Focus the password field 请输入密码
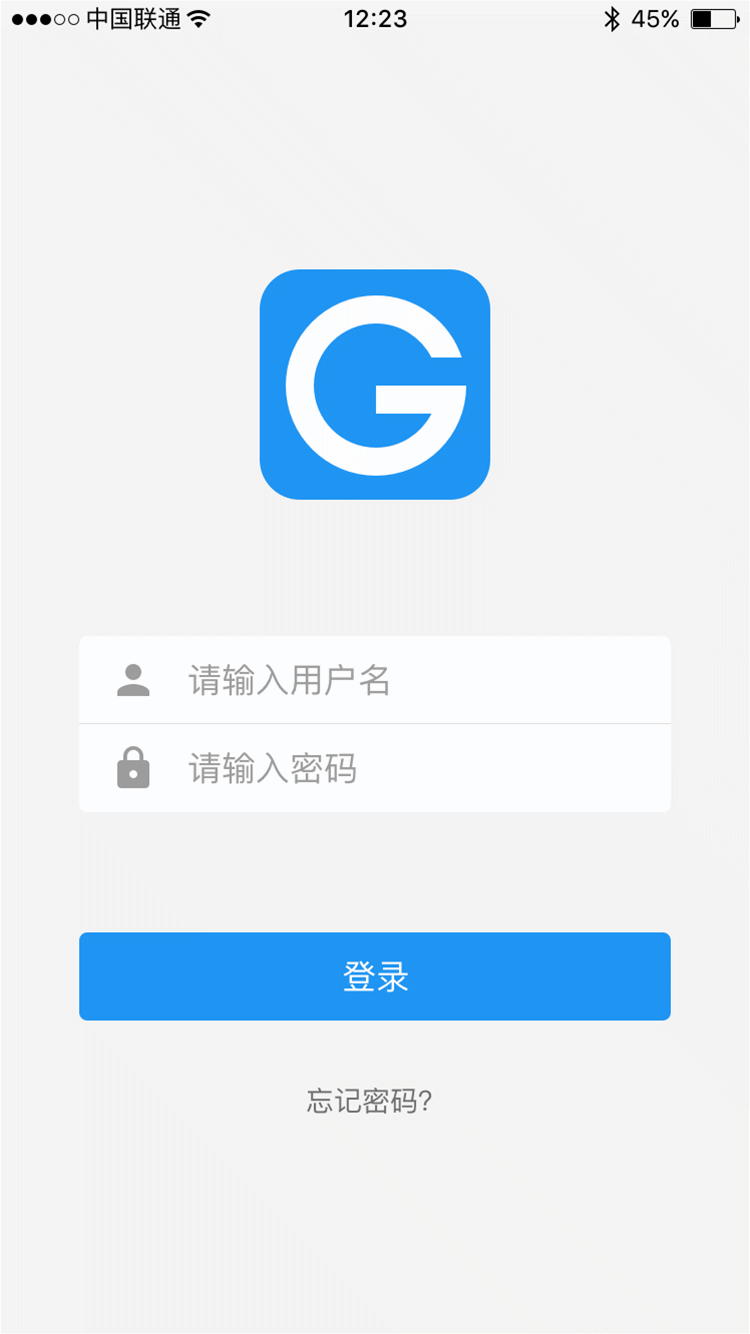 [375, 768]
